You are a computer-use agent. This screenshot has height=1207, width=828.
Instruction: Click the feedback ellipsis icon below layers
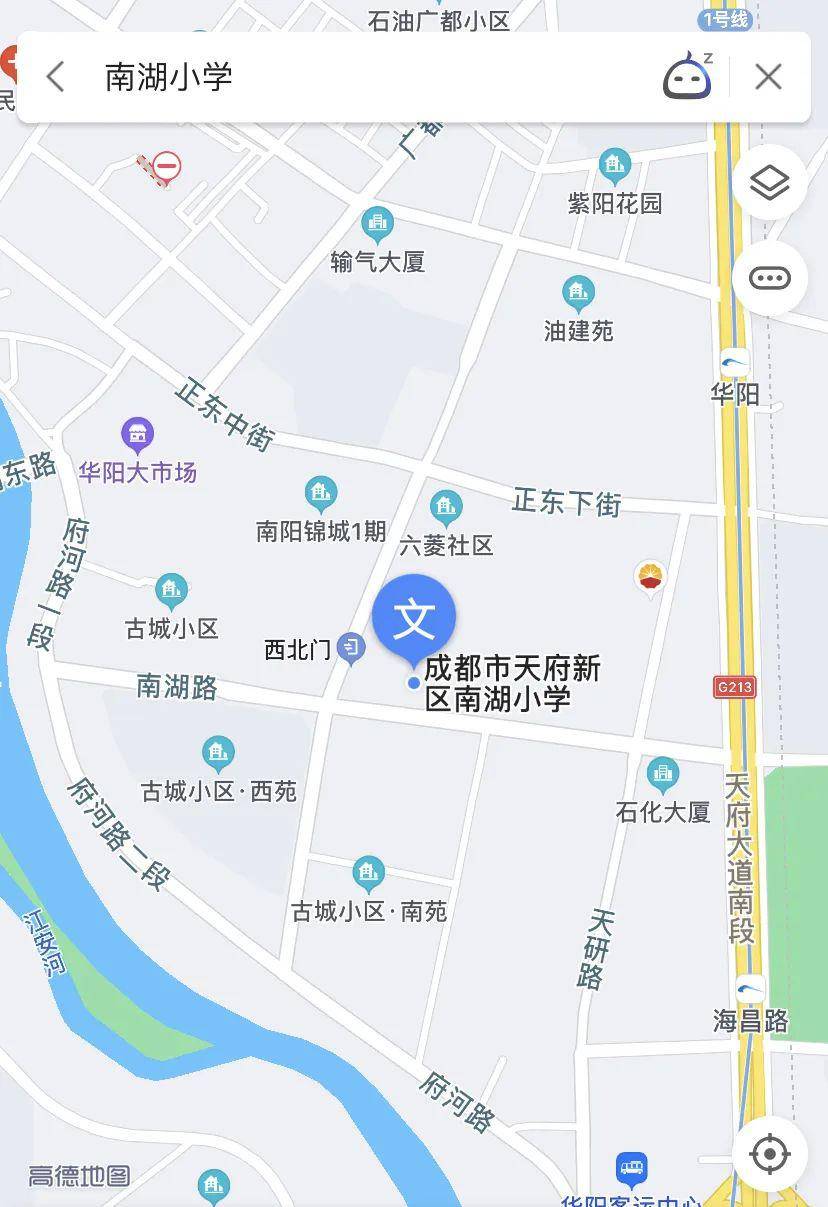click(x=769, y=278)
